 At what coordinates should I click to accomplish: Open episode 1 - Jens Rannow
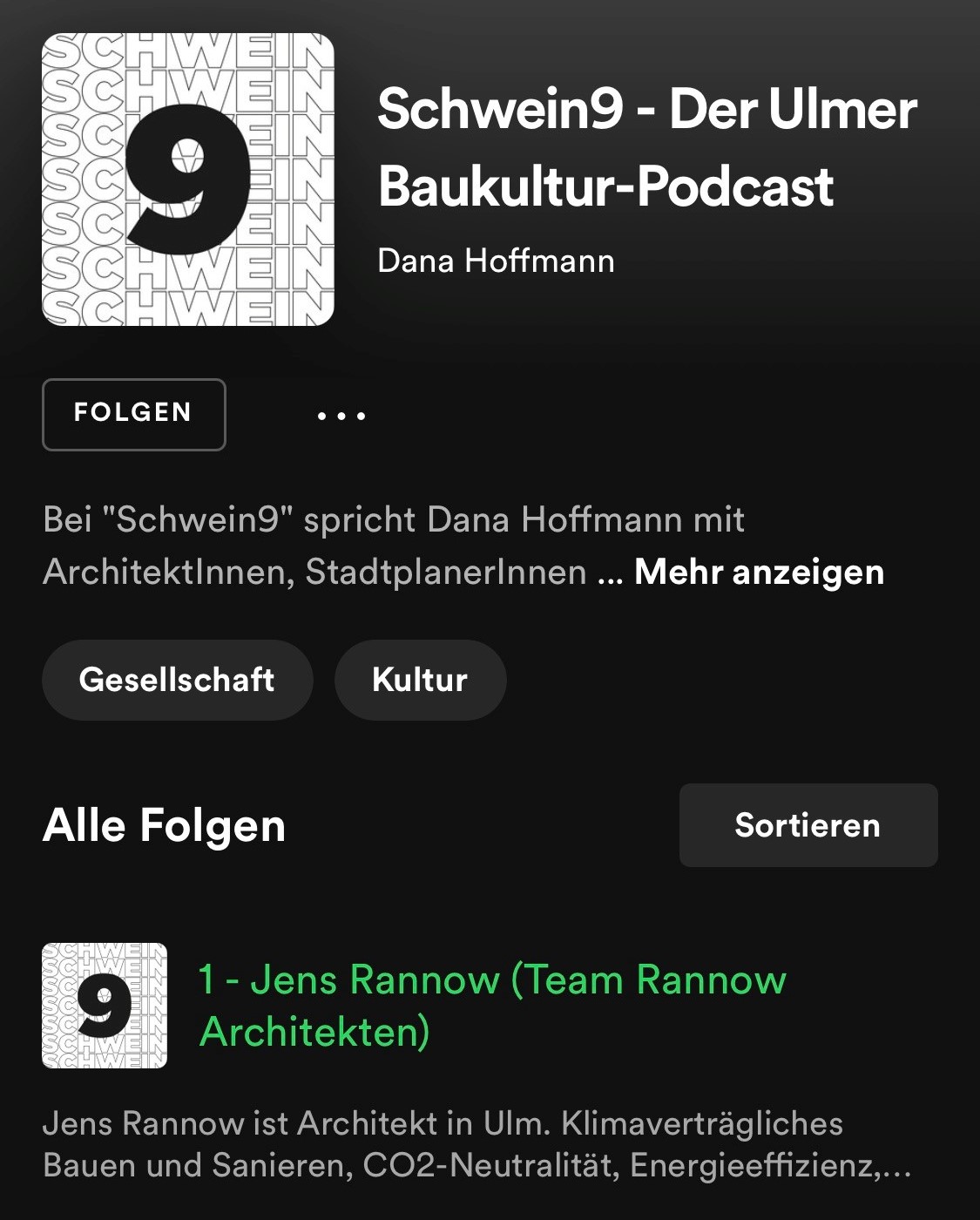click(x=491, y=1005)
